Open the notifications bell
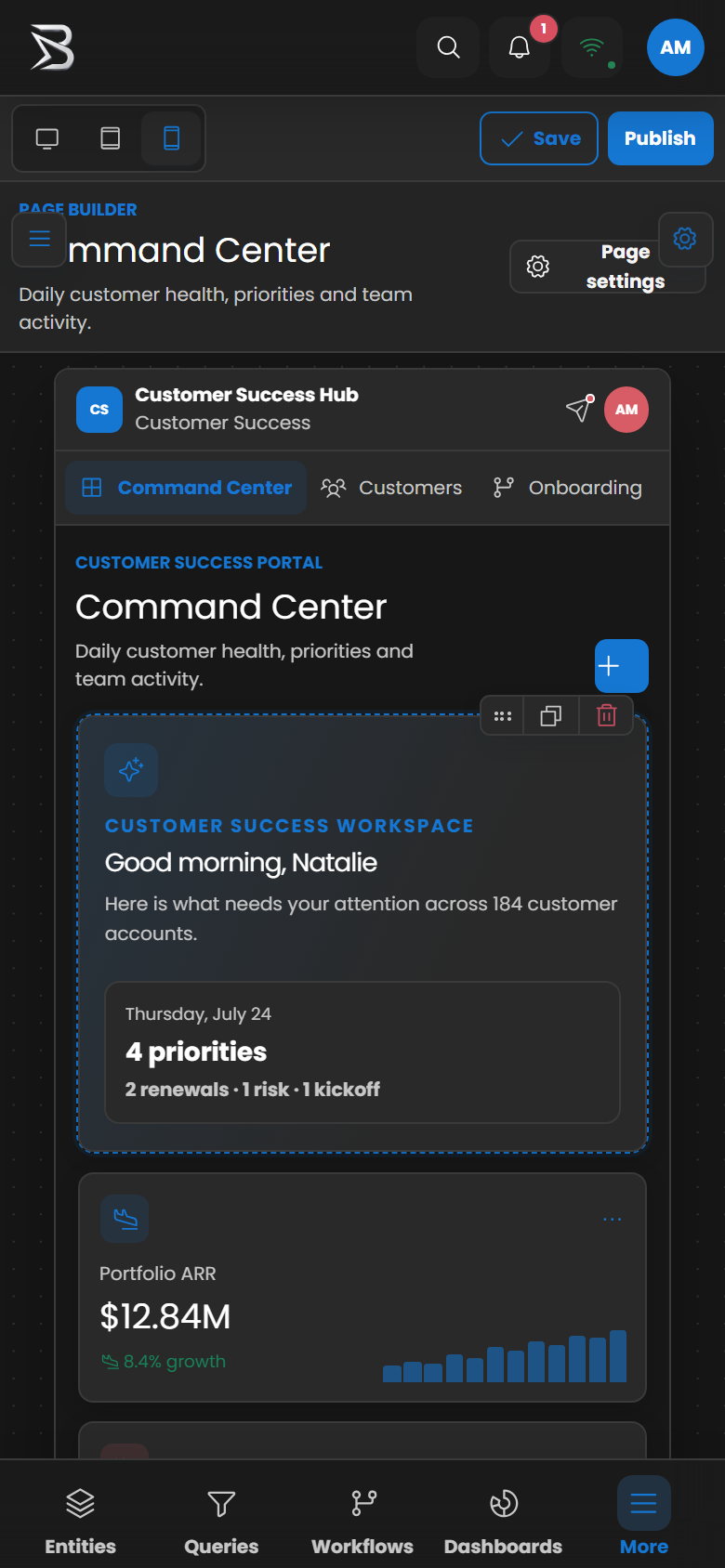Screen dimensions: 725x1568 (520, 47)
